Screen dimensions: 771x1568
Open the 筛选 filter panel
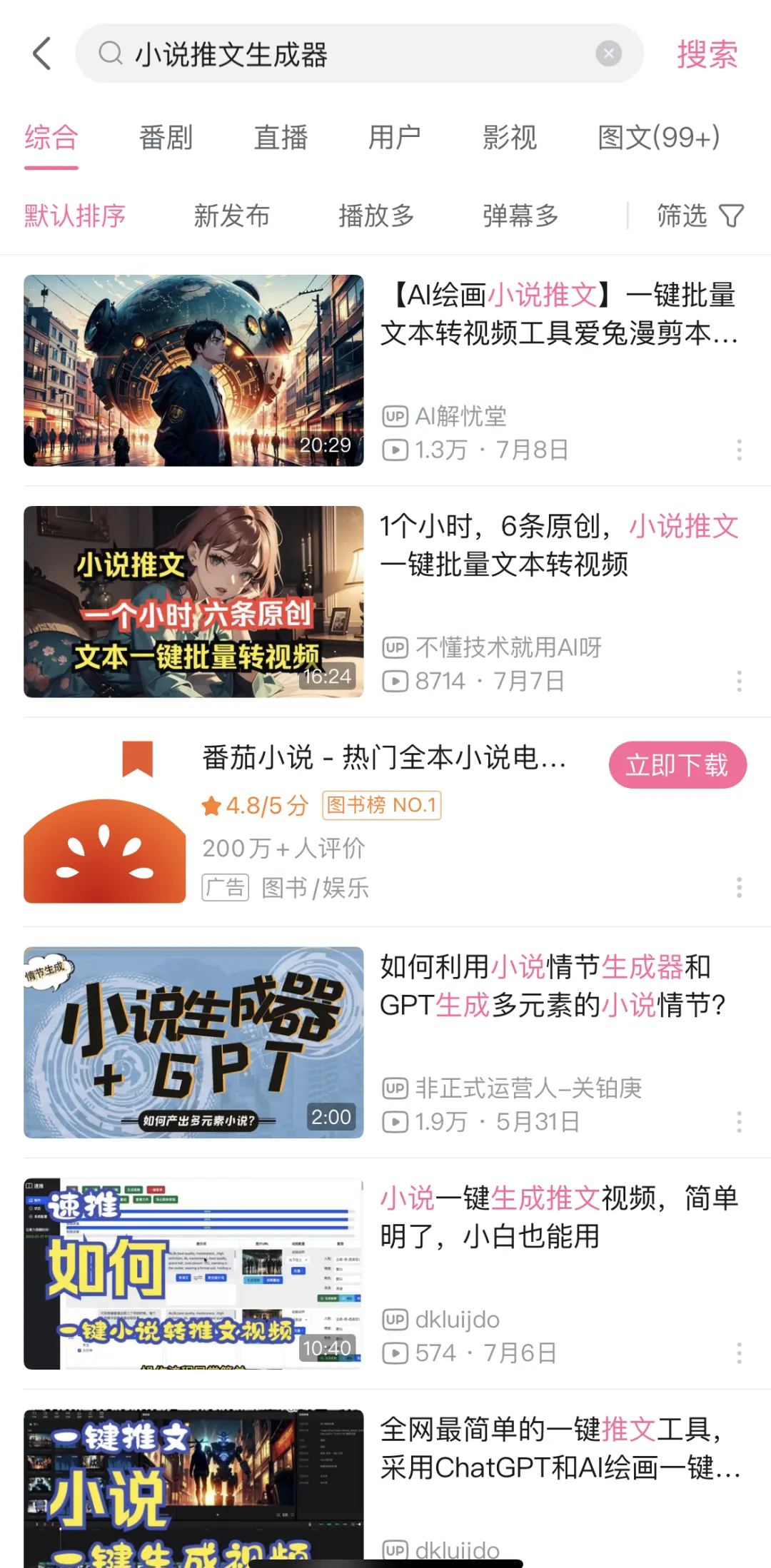click(x=682, y=216)
